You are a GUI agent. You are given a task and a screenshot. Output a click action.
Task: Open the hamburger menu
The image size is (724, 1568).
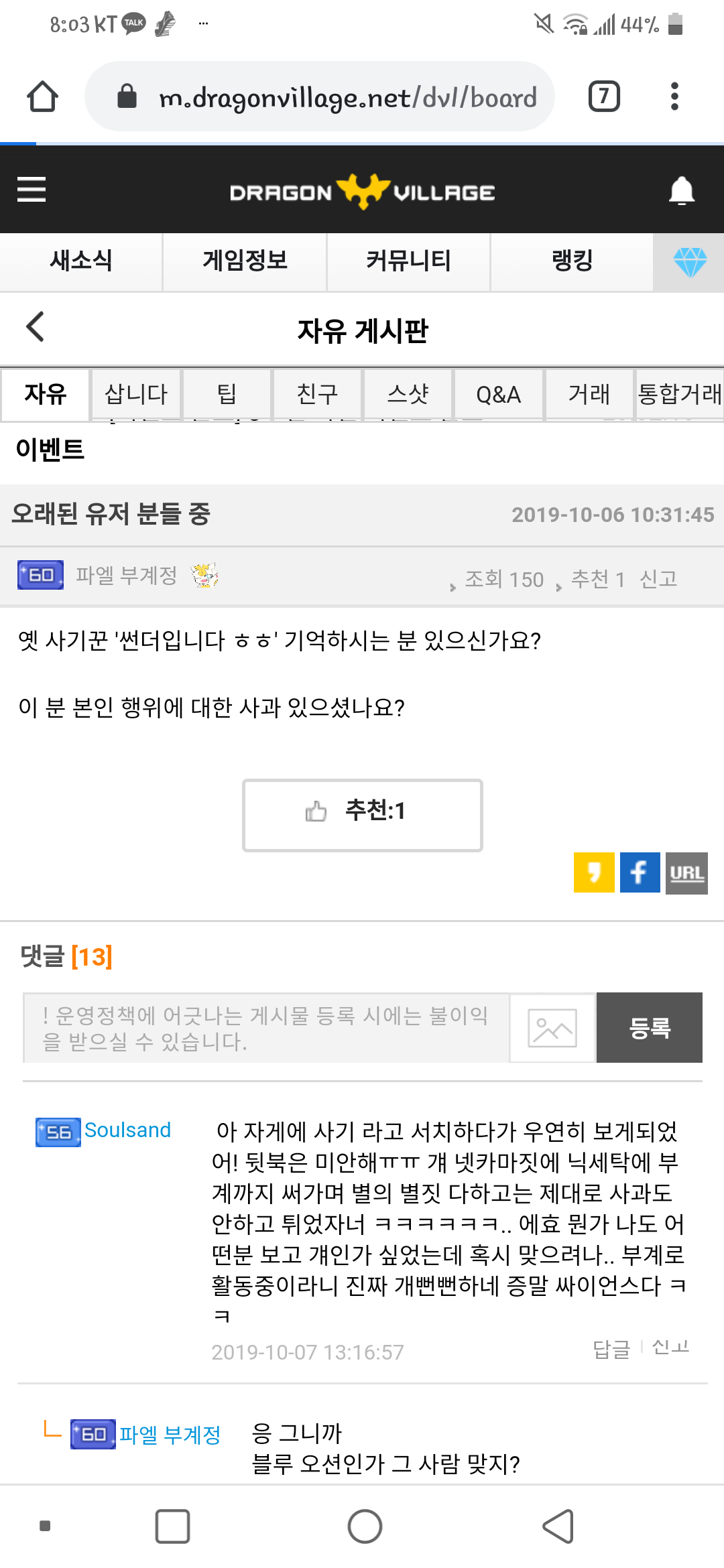click(x=32, y=190)
